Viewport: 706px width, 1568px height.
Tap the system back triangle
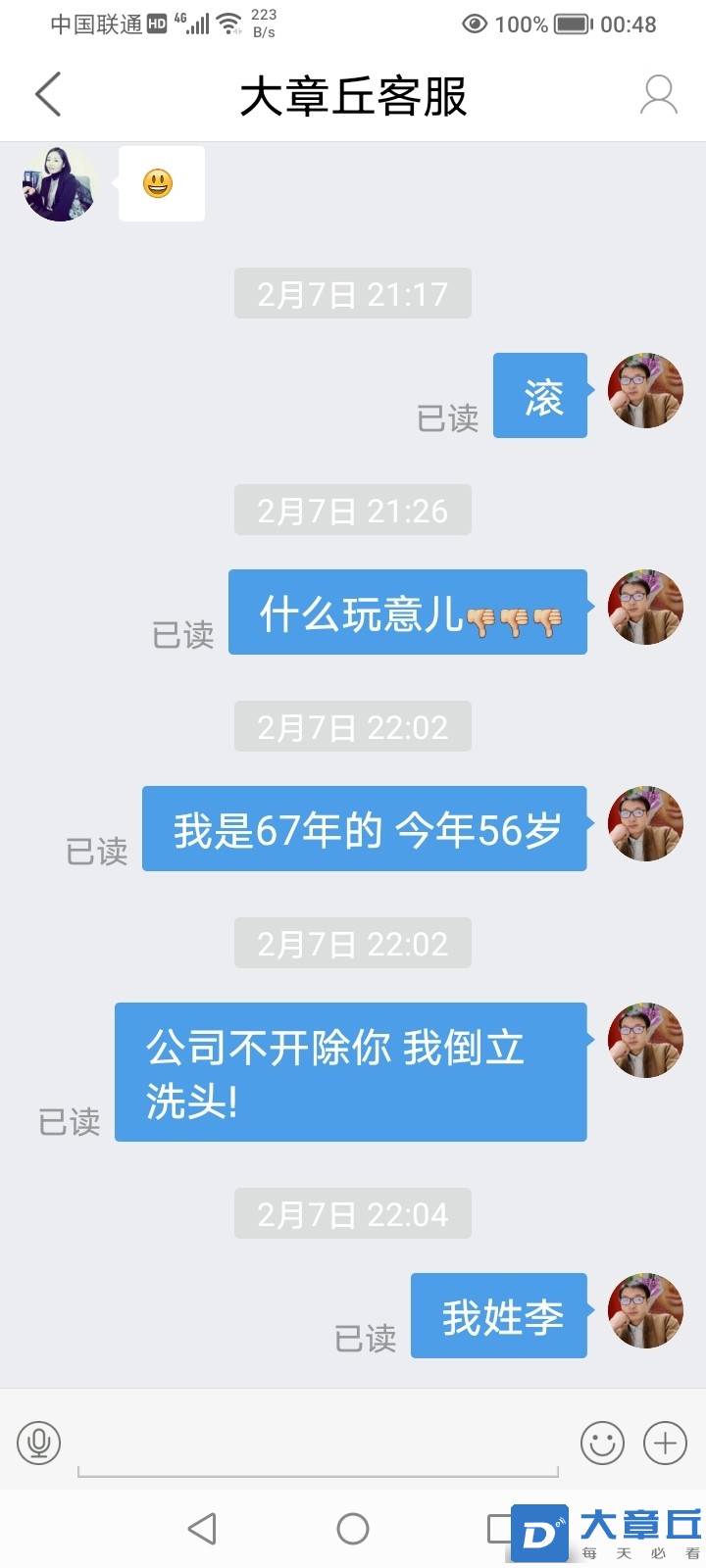(202, 1528)
